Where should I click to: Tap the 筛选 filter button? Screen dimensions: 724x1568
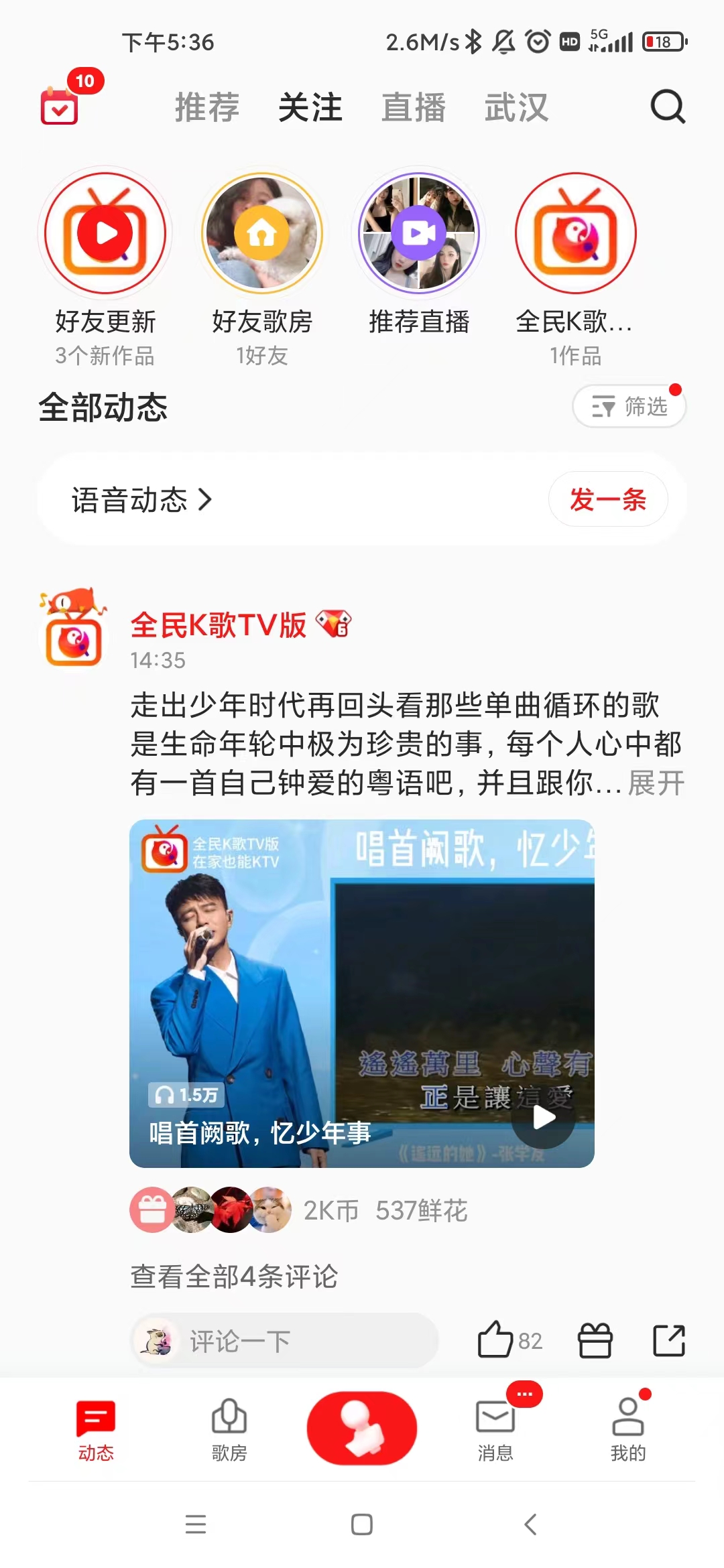629,406
